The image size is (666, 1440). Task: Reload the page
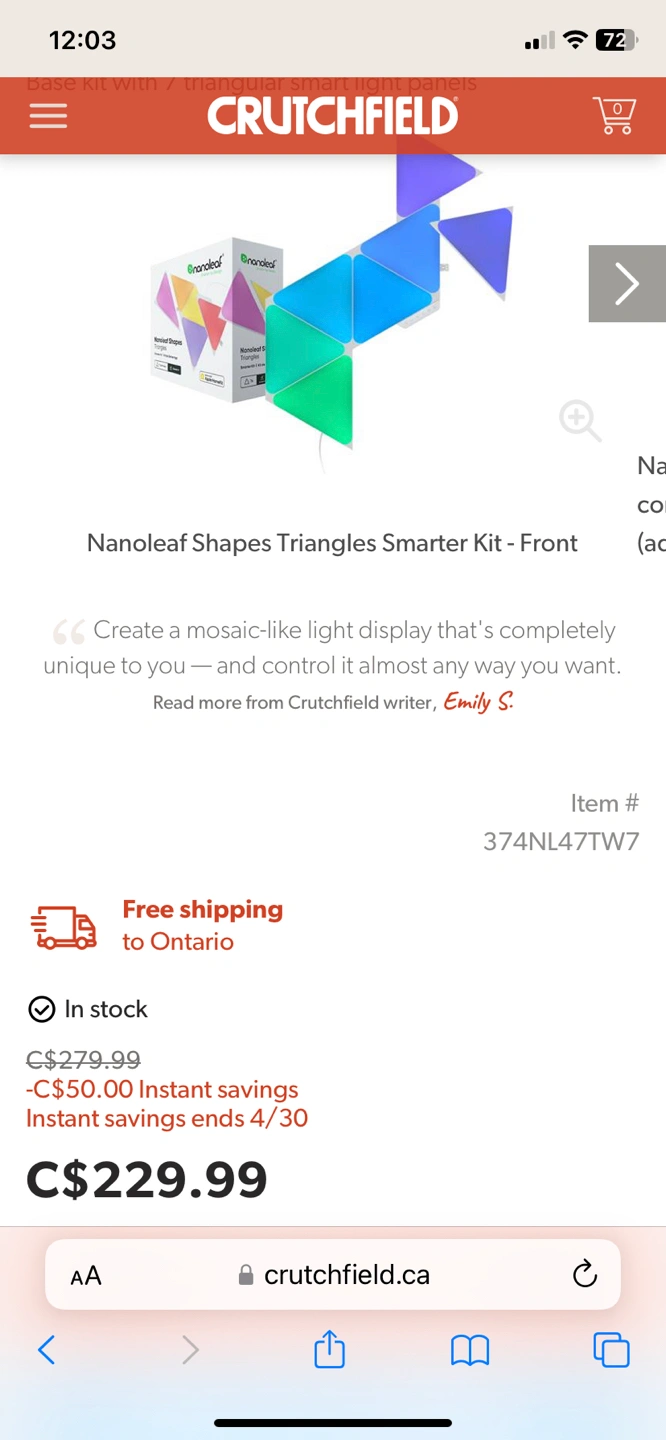pos(584,1274)
